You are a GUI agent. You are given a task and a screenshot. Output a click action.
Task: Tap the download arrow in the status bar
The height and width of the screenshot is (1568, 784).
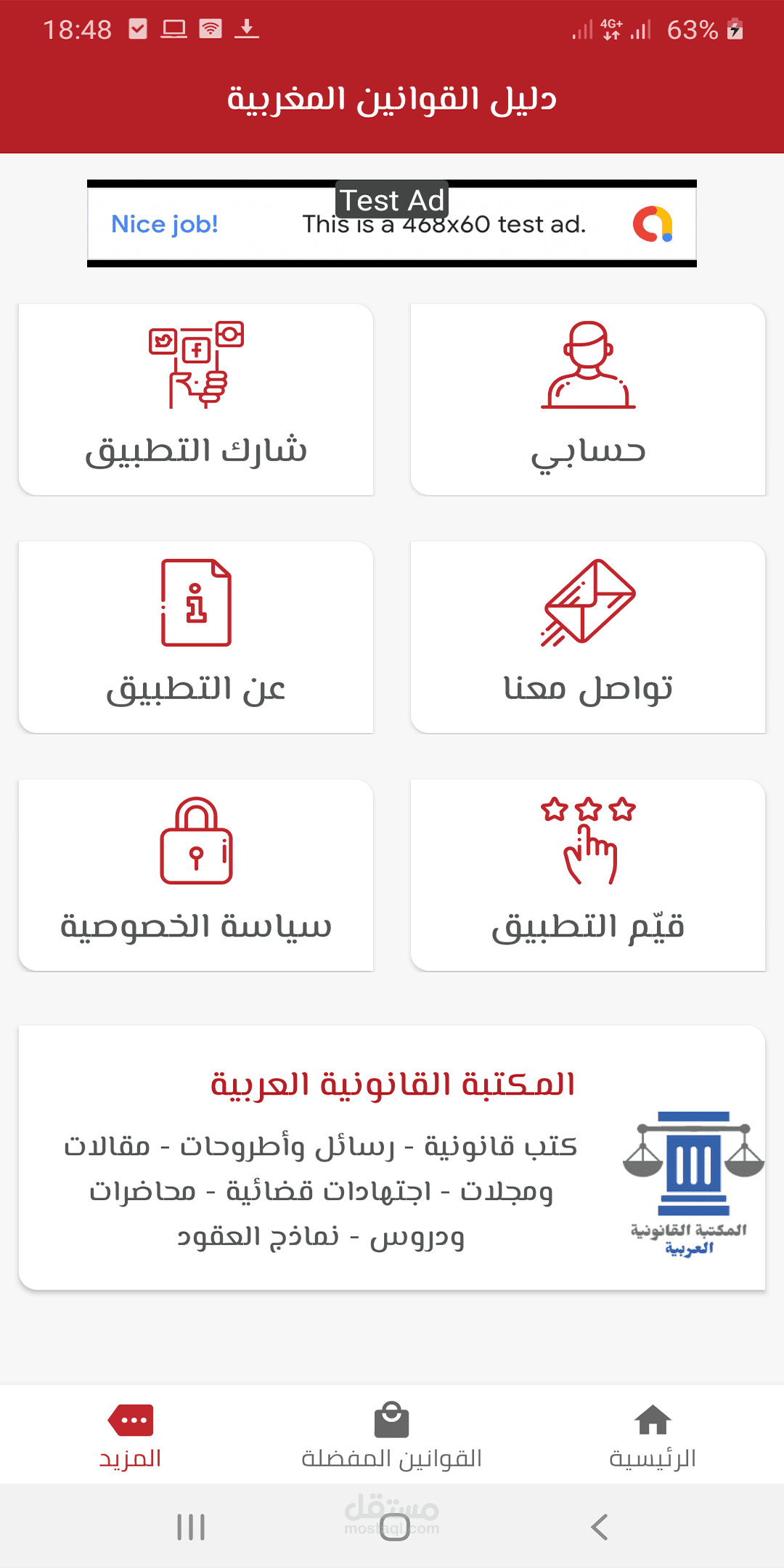[247, 29]
